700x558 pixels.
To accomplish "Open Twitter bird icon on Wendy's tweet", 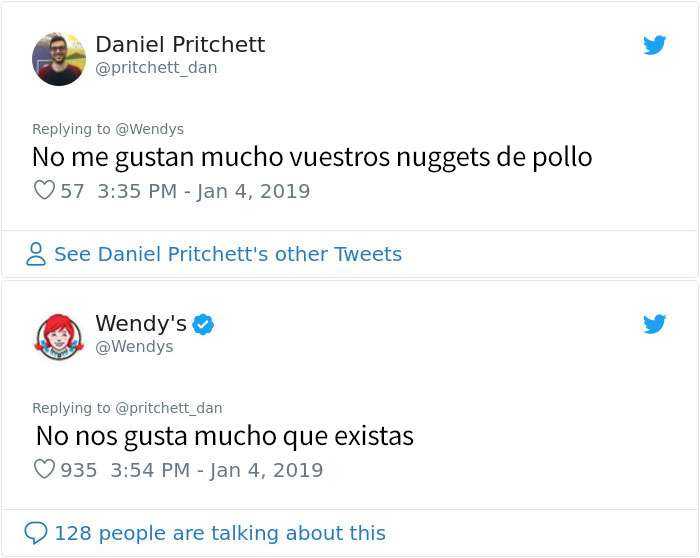I will pos(654,324).
